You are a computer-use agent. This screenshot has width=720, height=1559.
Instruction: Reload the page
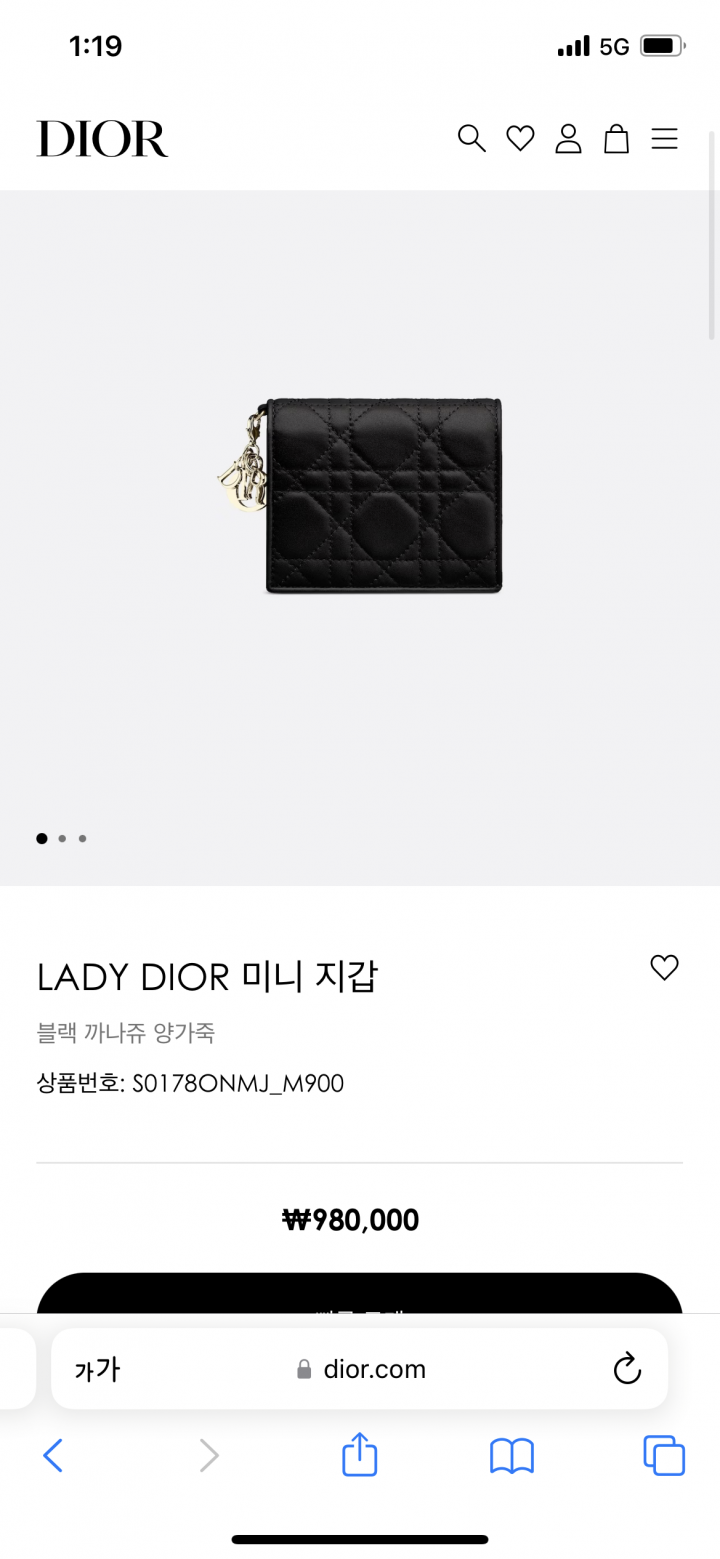pyautogui.click(x=627, y=1368)
